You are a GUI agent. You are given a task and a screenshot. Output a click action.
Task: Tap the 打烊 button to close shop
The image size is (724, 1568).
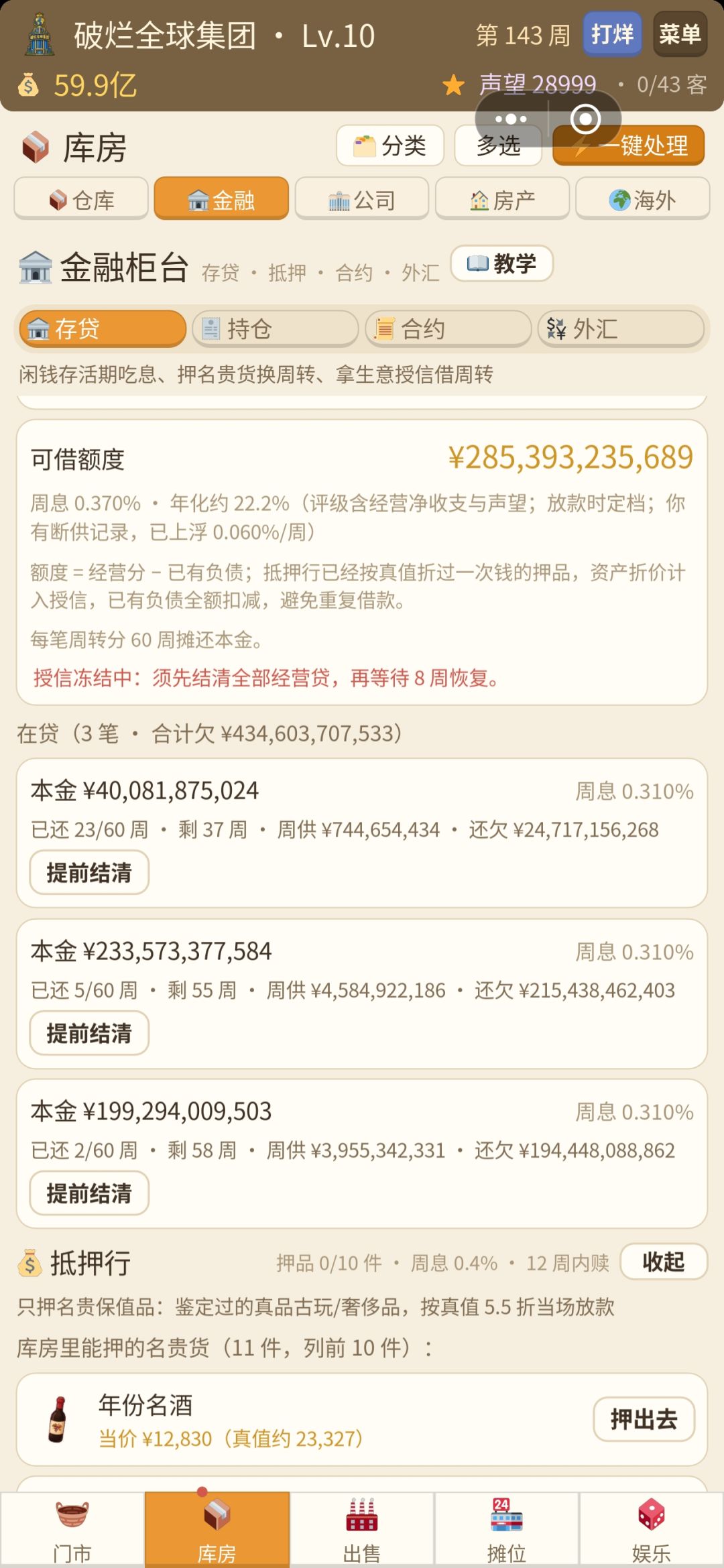(612, 34)
